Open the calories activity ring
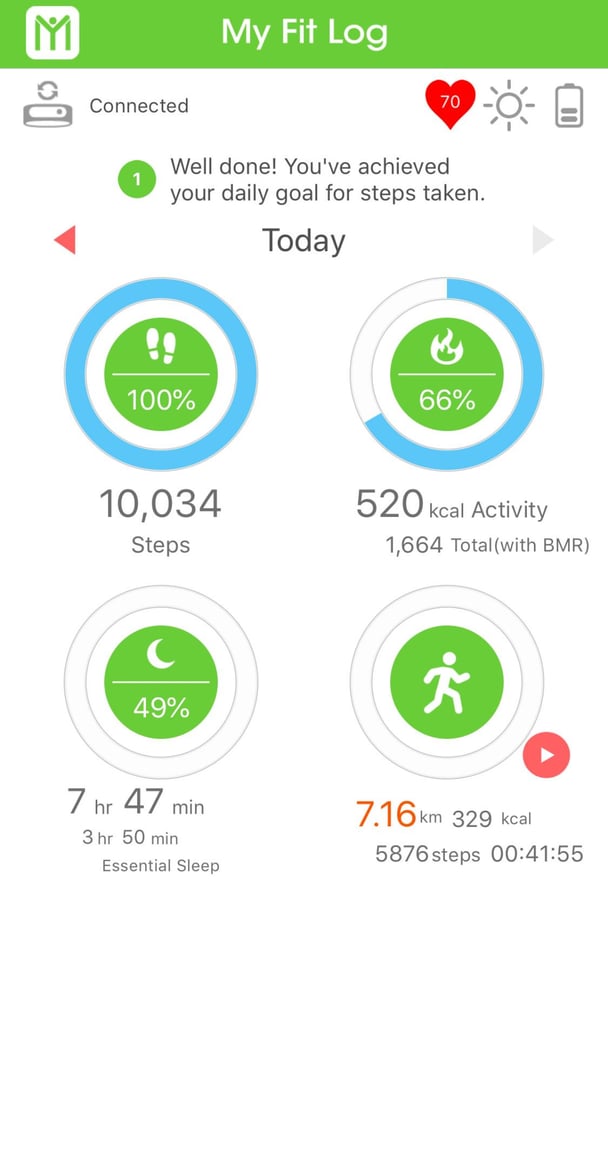 coord(447,374)
